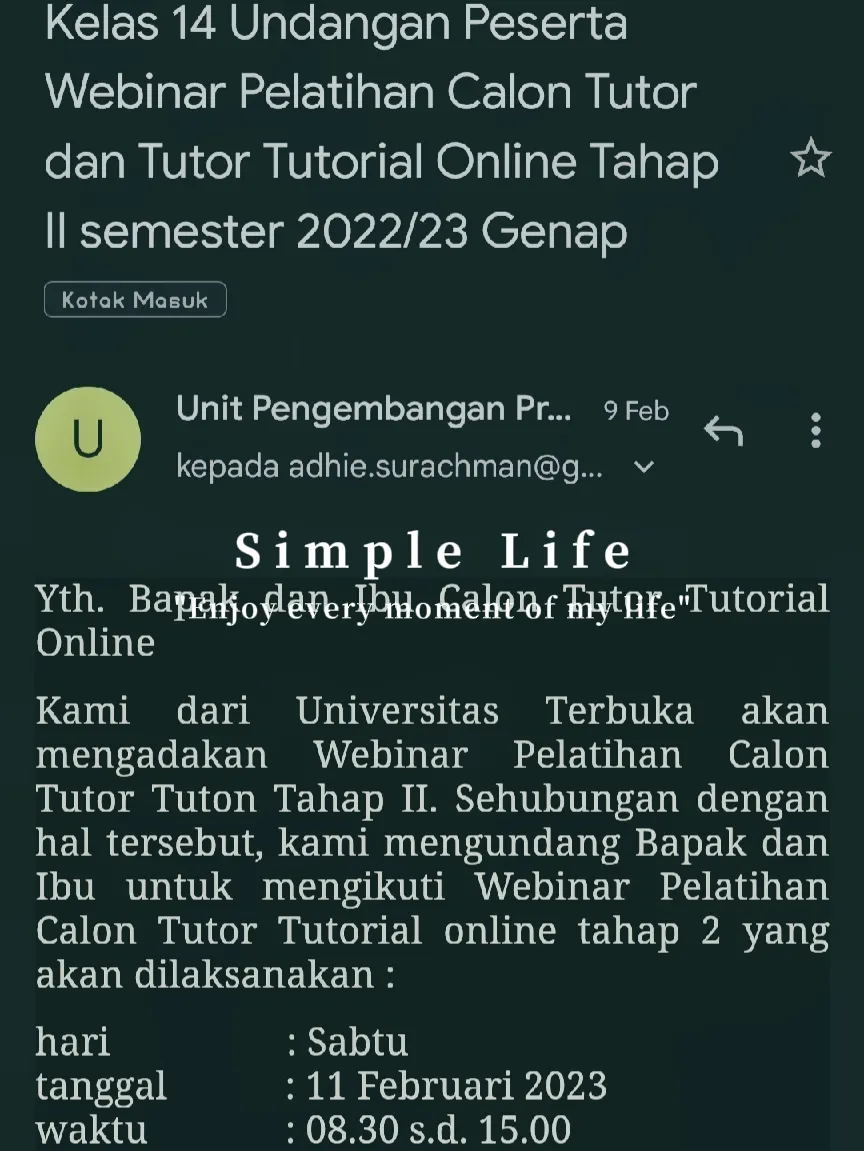Tap the circular green profile icon
The width and height of the screenshot is (864, 1151).
pos(88,438)
